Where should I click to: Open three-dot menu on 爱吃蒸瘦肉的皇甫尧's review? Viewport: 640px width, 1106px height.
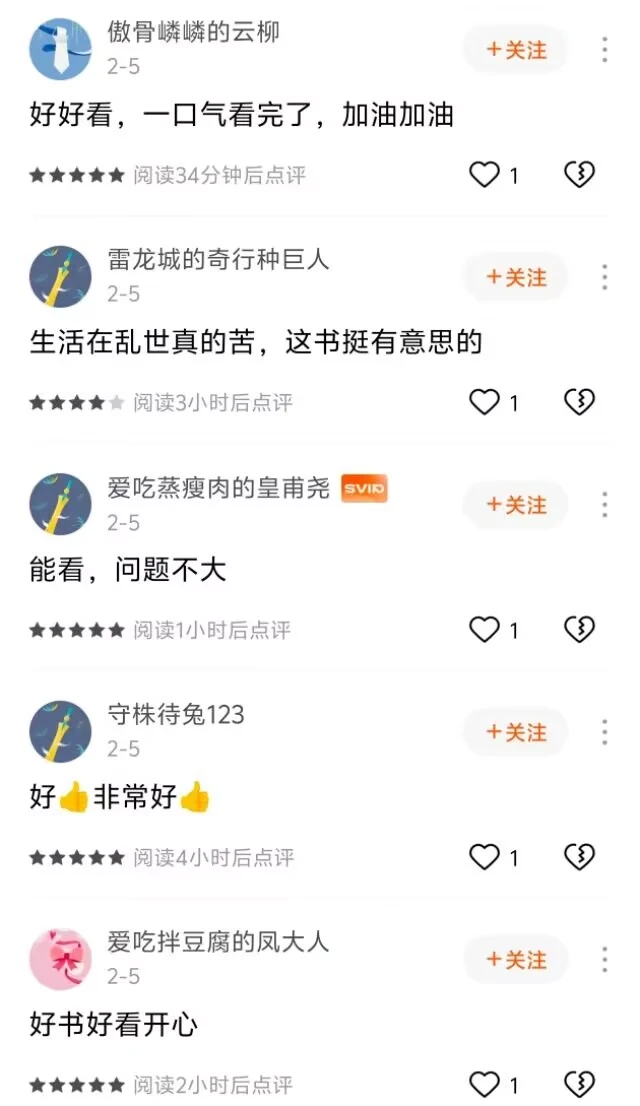pyautogui.click(x=605, y=505)
